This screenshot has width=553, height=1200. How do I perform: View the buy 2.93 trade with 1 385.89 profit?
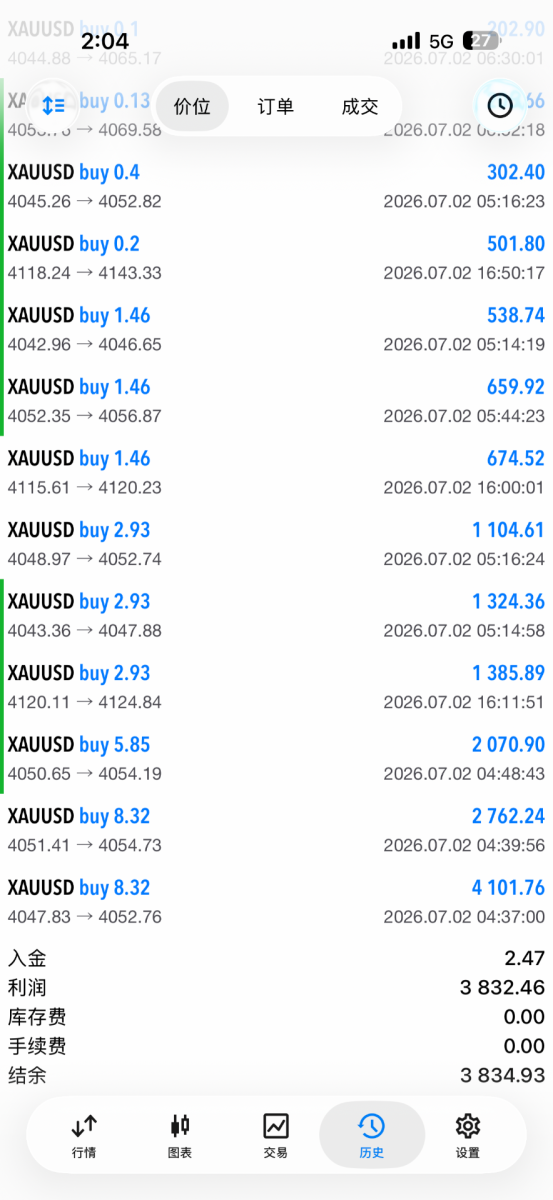[x=276, y=687]
